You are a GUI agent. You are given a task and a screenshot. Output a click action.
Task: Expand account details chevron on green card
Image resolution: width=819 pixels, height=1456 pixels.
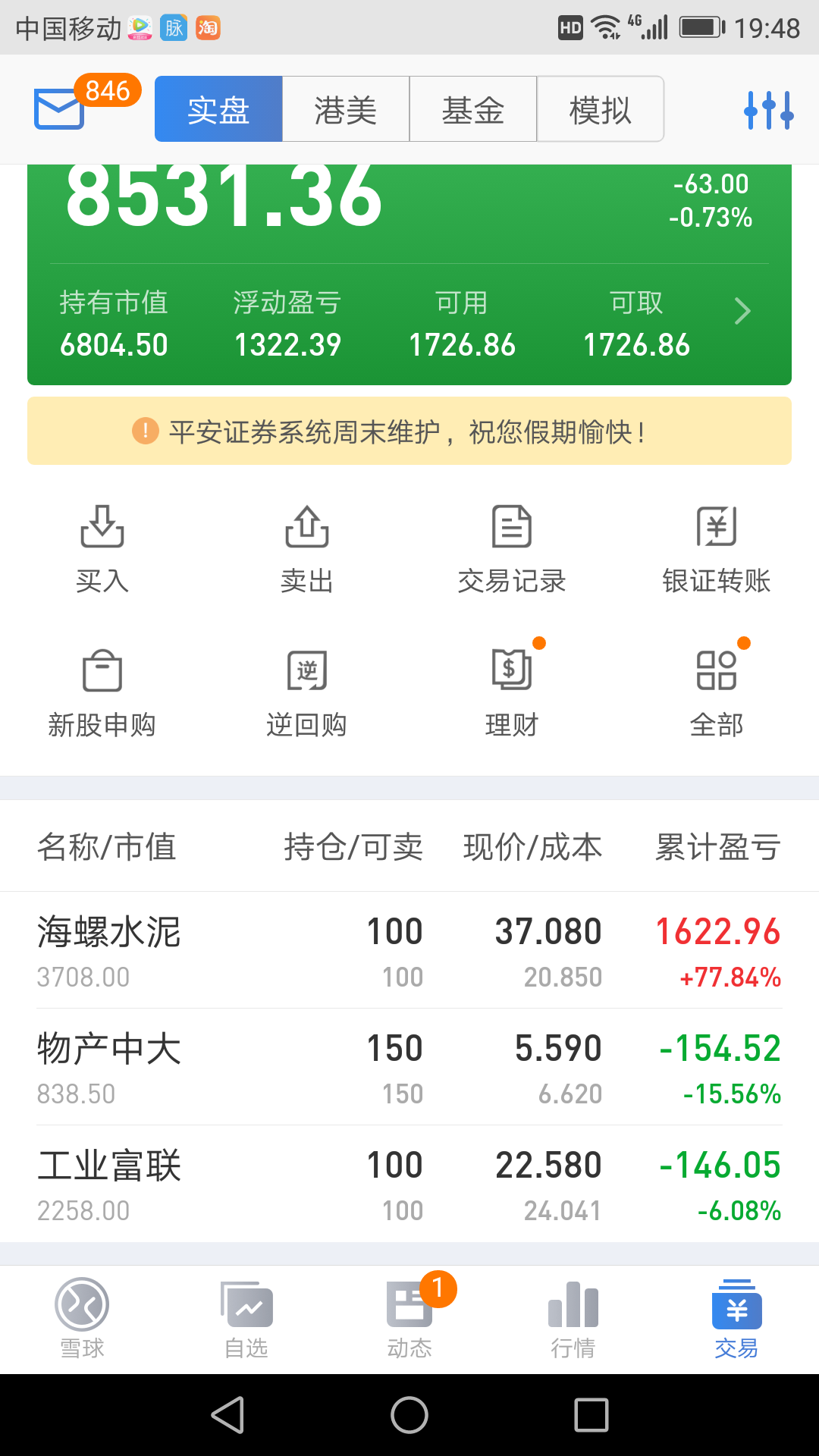pos(742,311)
